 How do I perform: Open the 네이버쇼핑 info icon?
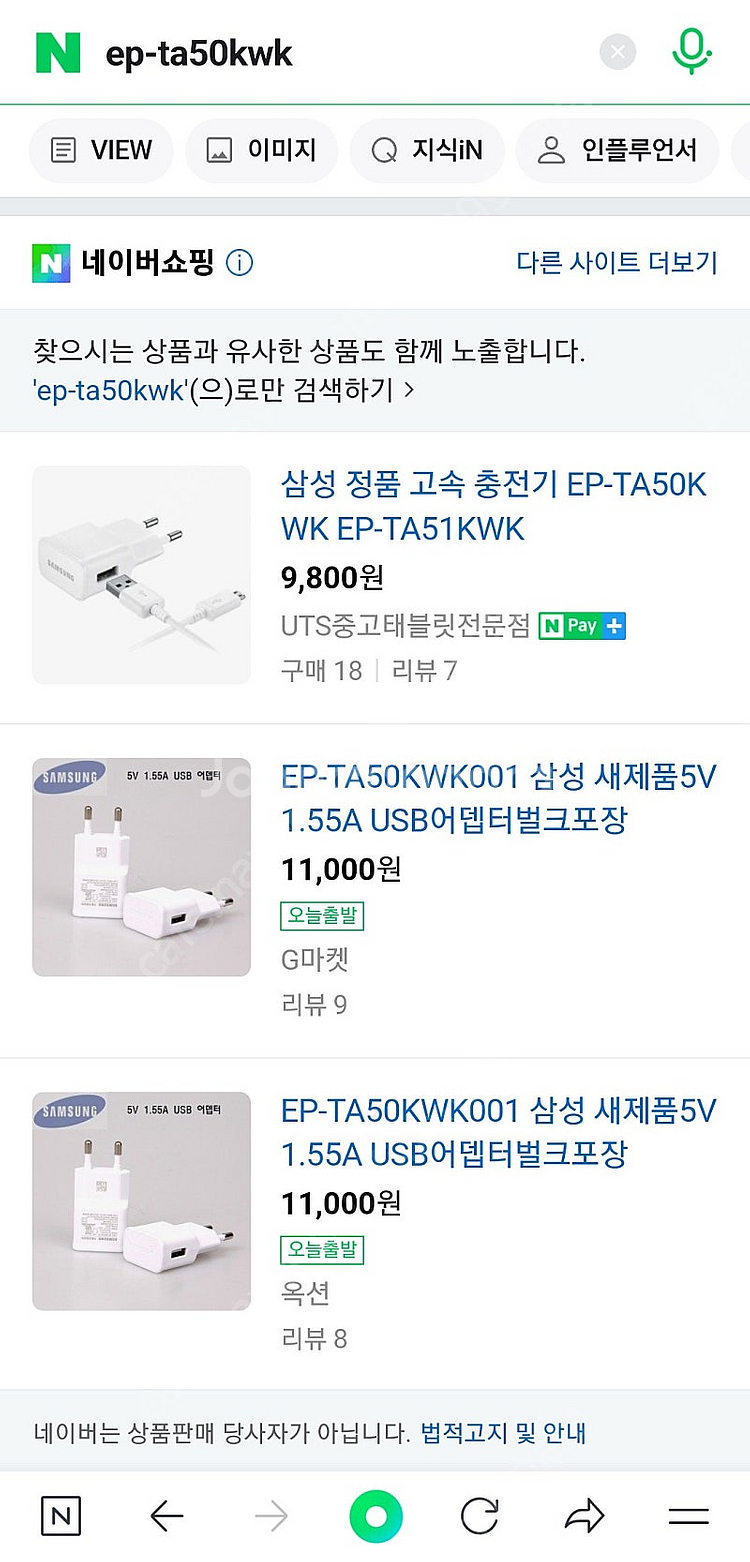click(x=240, y=263)
